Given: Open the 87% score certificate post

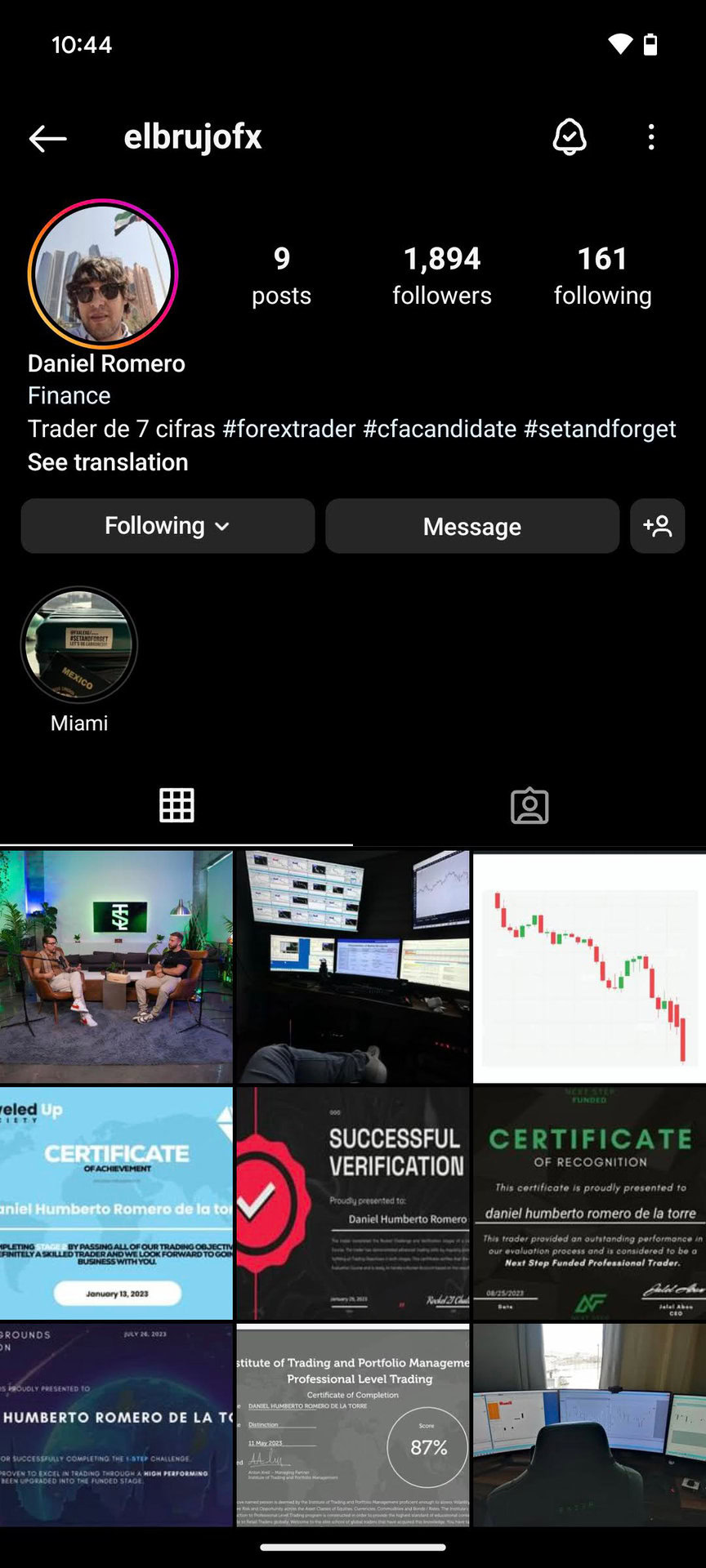Looking at the screenshot, I should pyautogui.click(x=353, y=1424).
